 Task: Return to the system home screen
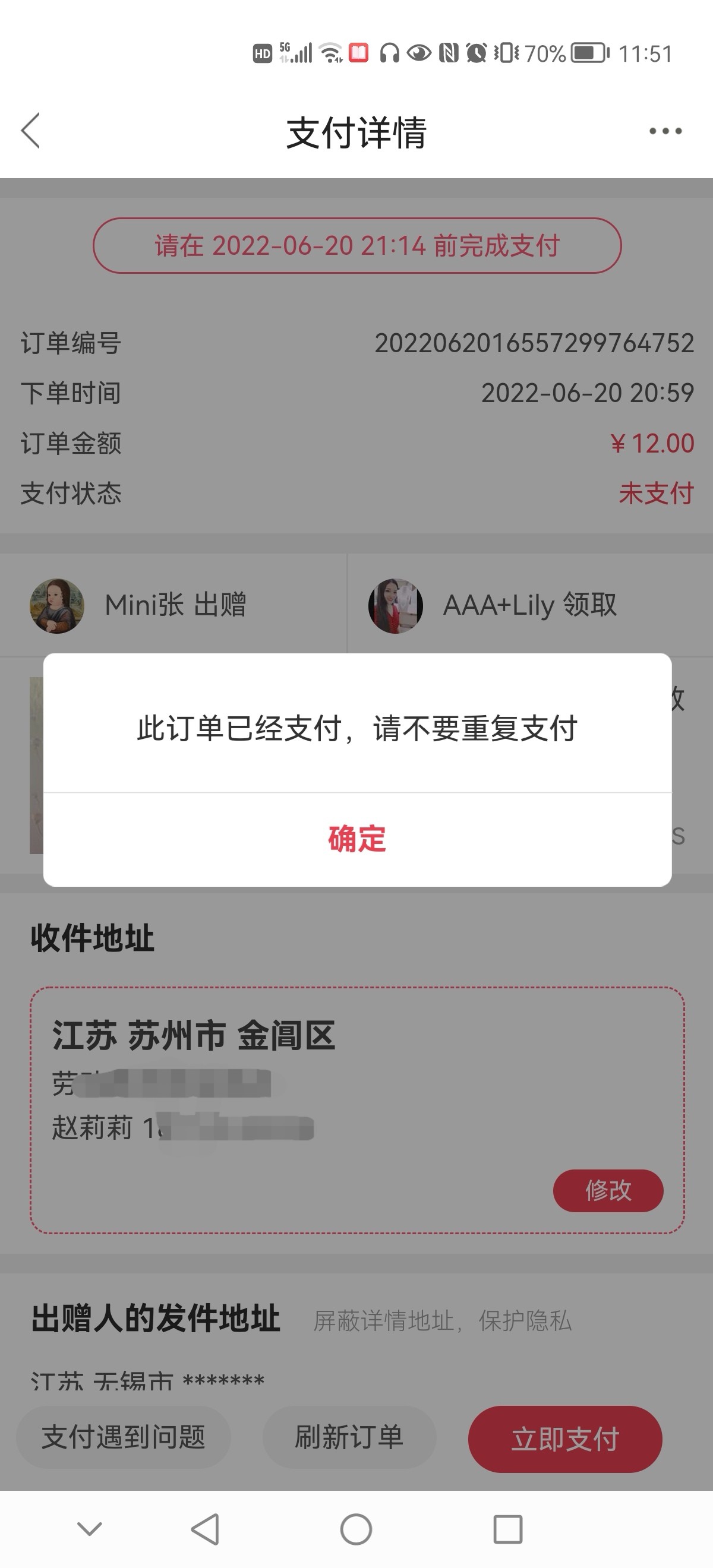point(356,1528)
